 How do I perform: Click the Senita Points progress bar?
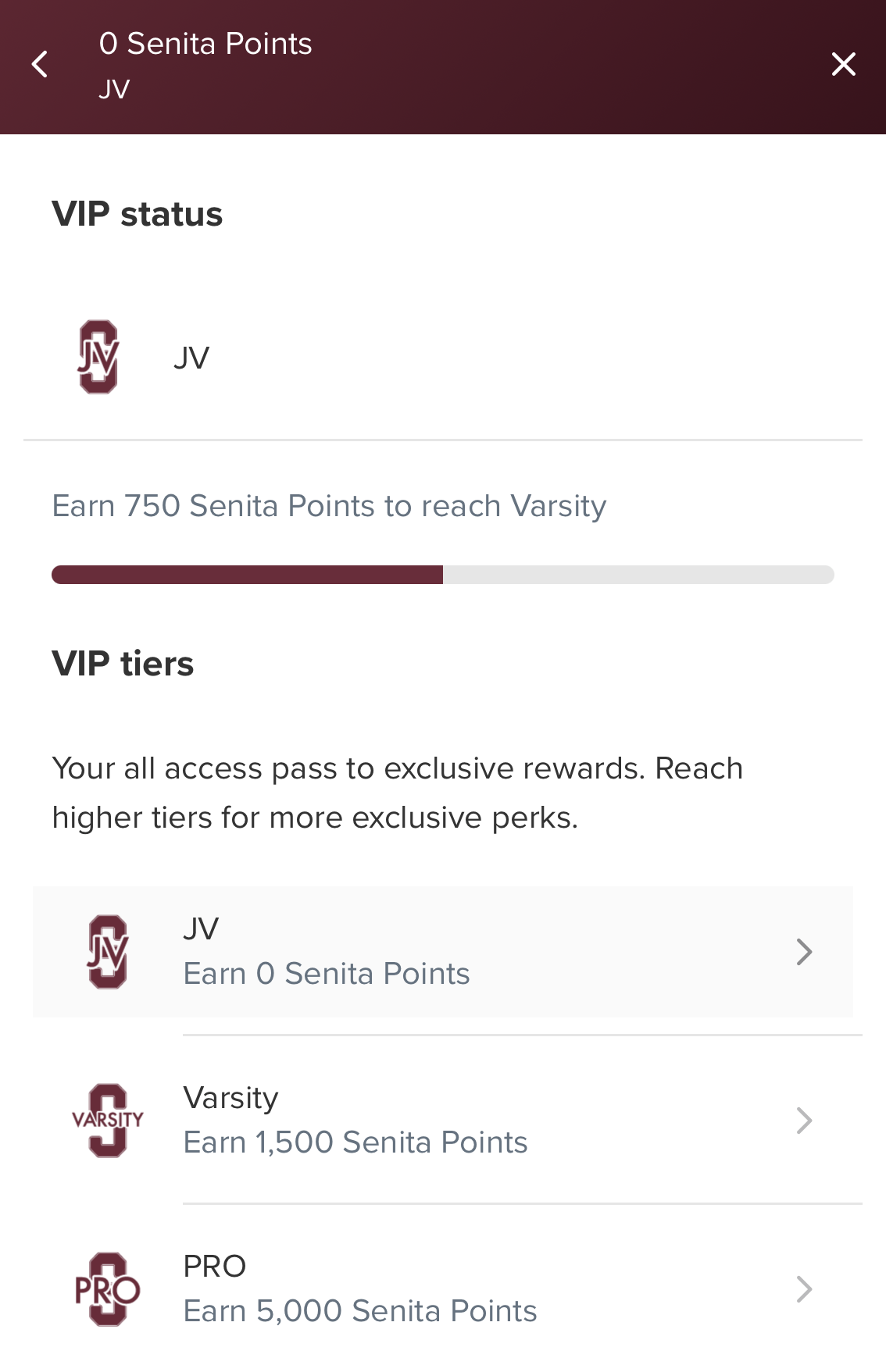click(x=442, y=575)
